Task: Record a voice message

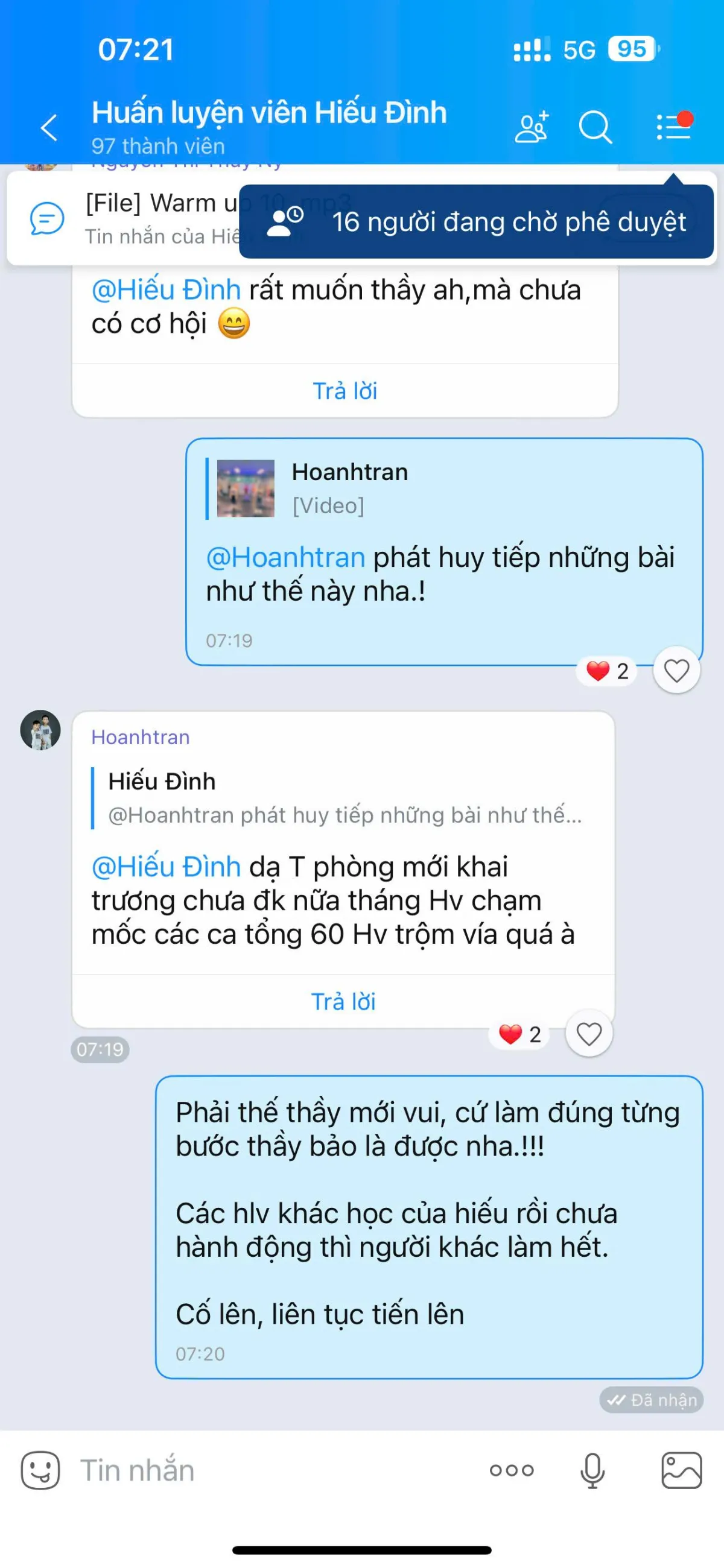Action: [592, 1471]
